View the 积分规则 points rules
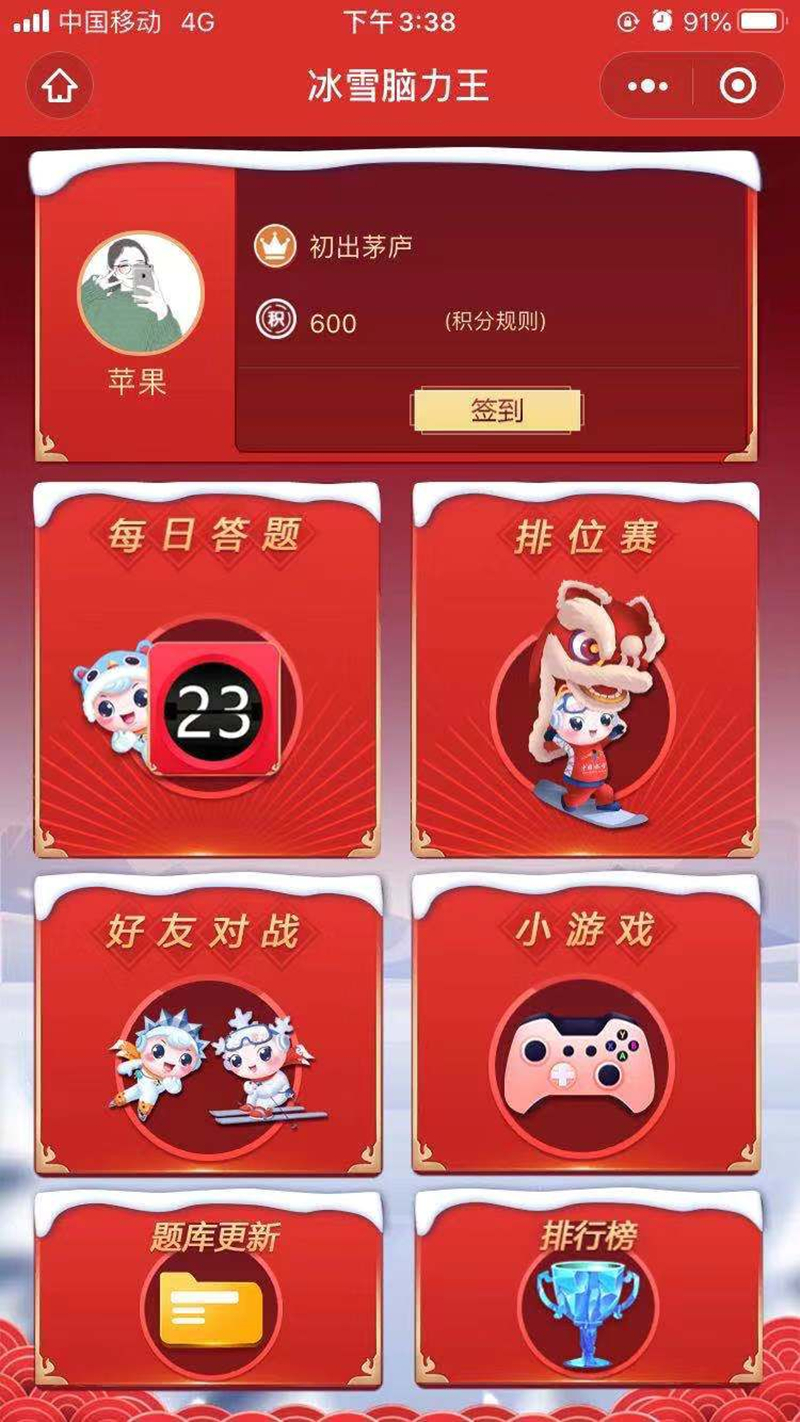The height and width of the screenshot is (1422, 800). tap(495, 322)
